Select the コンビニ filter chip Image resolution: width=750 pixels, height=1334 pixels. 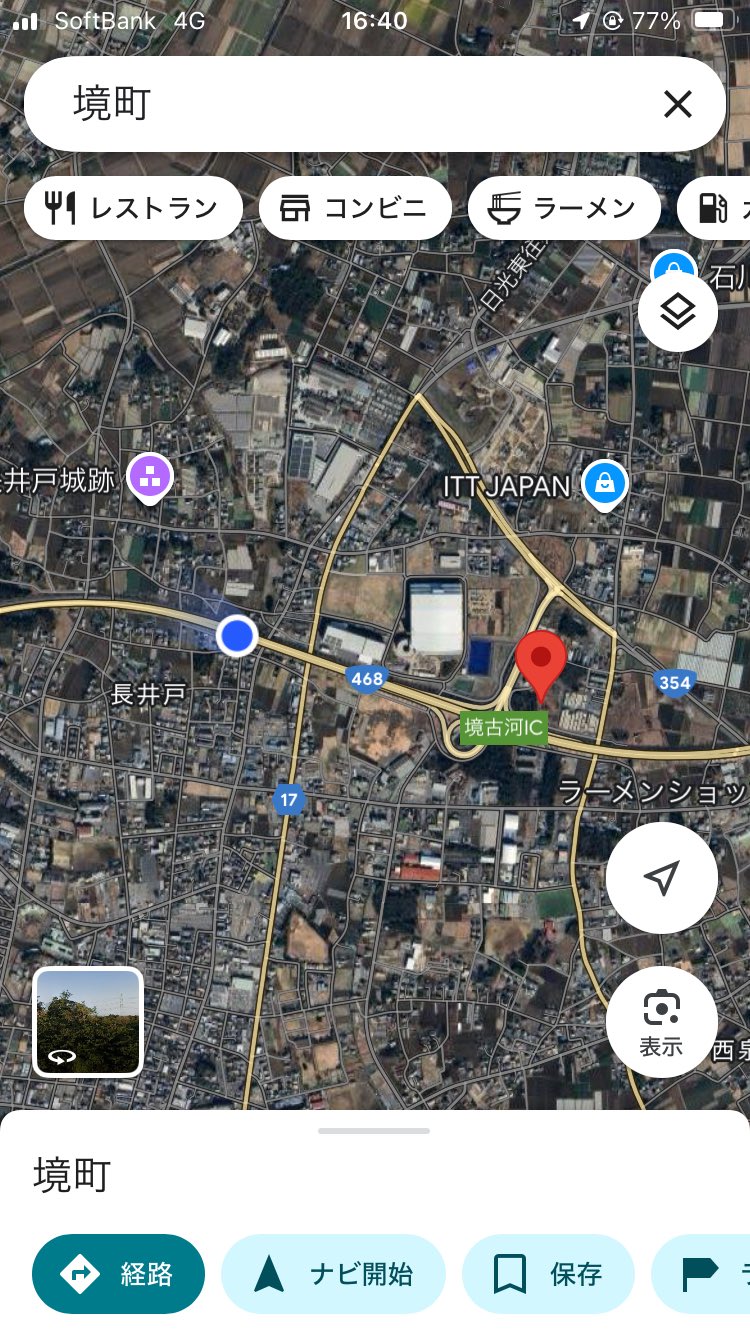(355, 208)
